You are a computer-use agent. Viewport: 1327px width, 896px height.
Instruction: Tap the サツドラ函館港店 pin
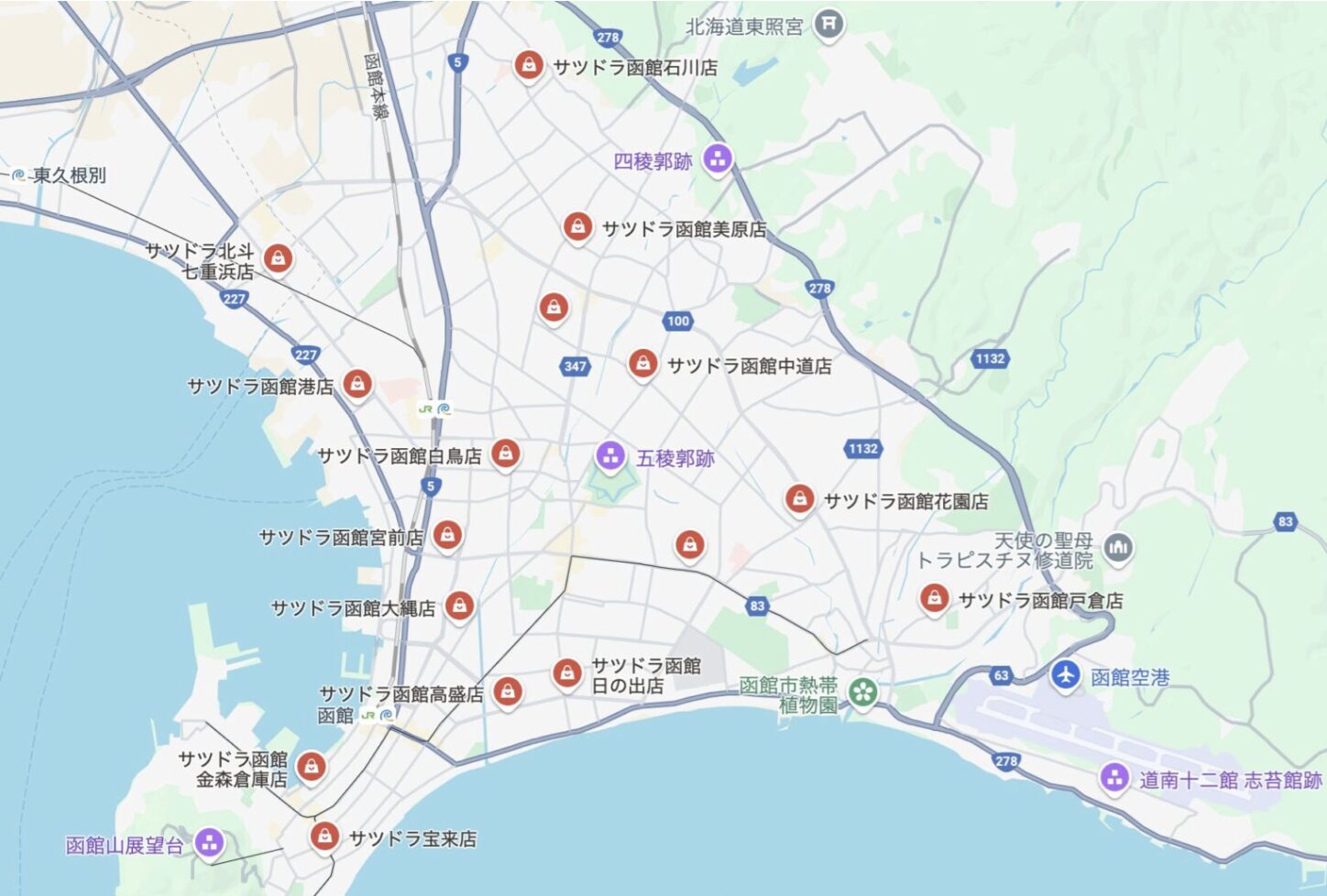point(356,384)
